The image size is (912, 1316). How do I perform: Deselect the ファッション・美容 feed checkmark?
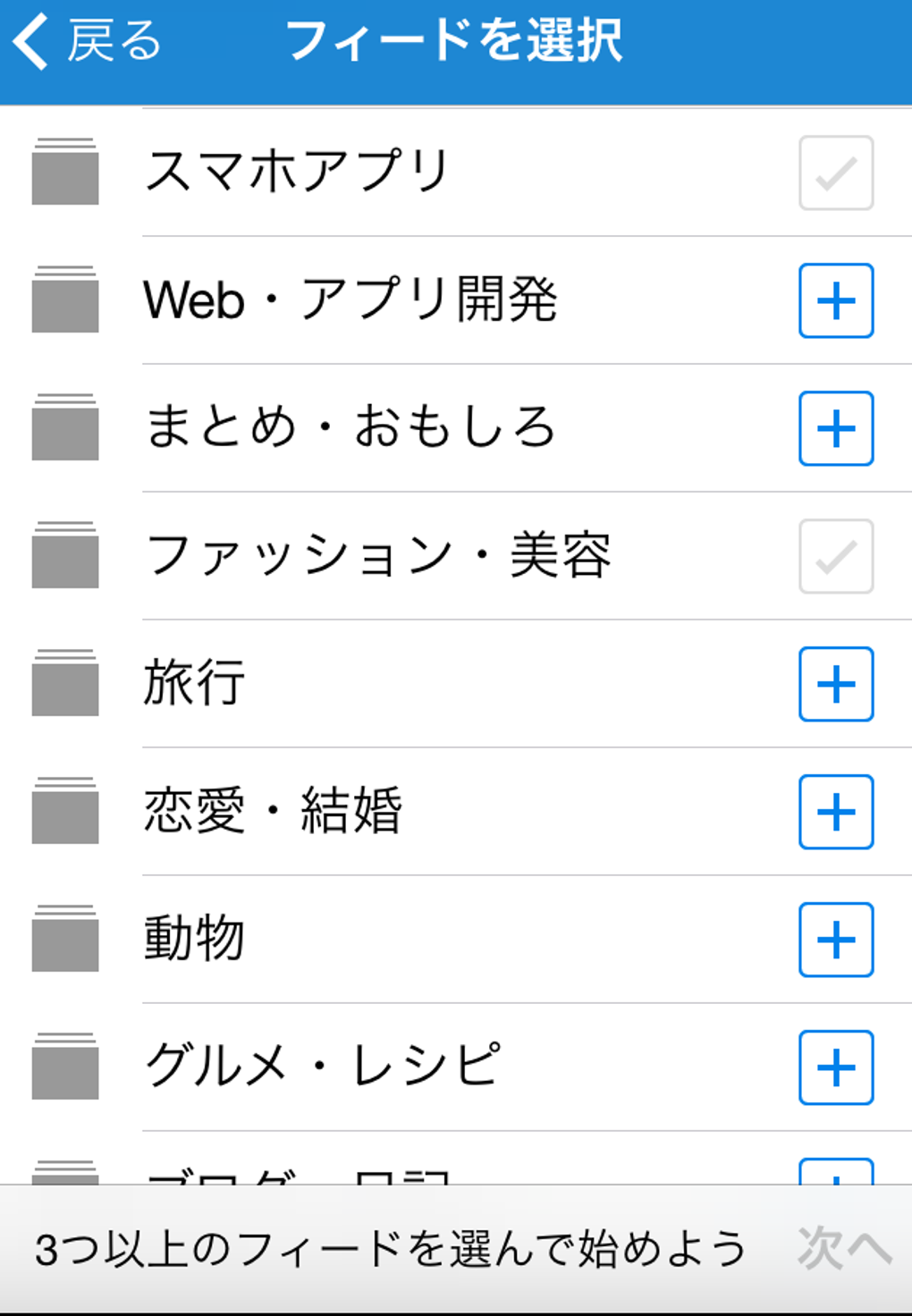coord(835,556)
